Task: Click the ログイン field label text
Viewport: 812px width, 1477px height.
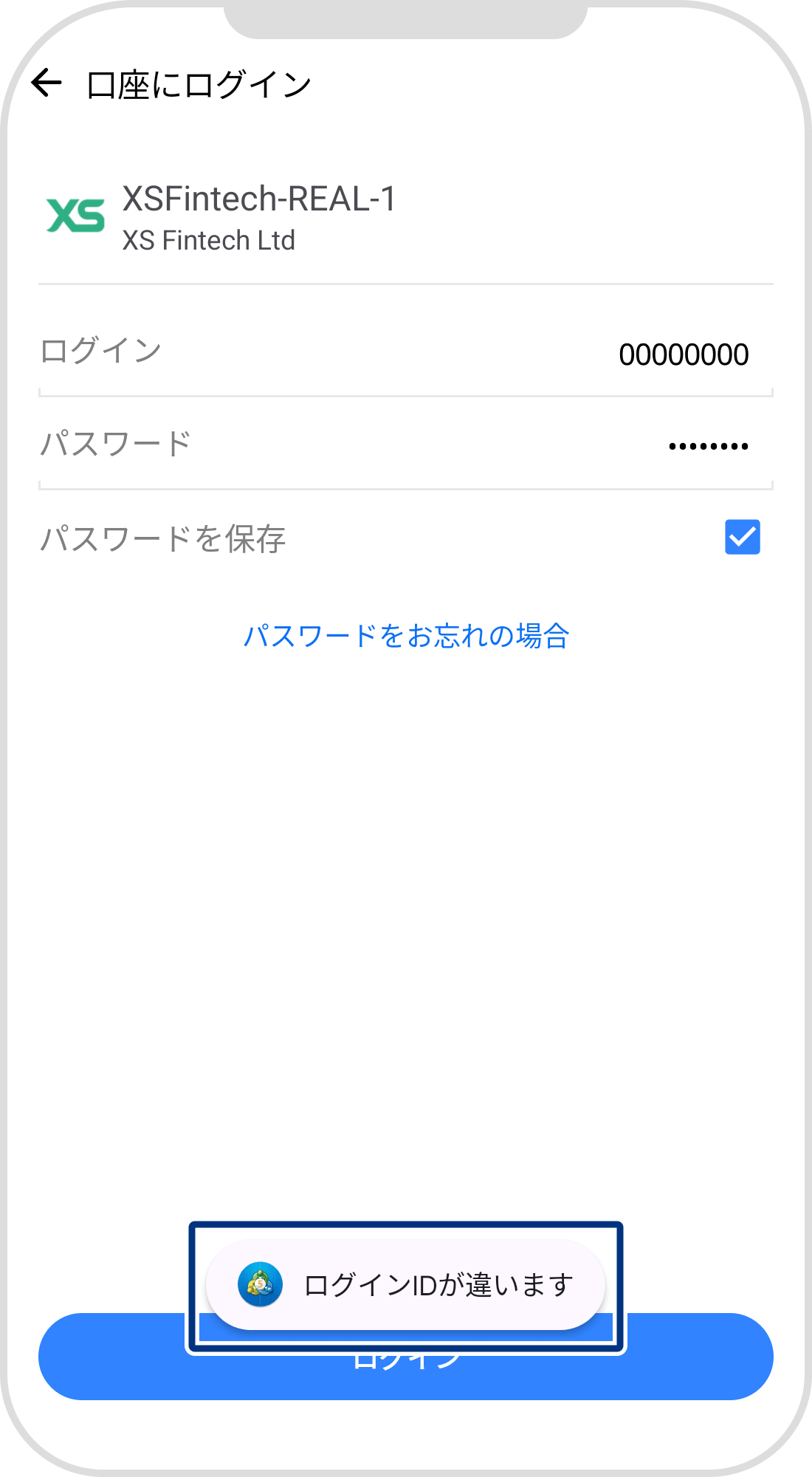Action: tap(101, 352)
